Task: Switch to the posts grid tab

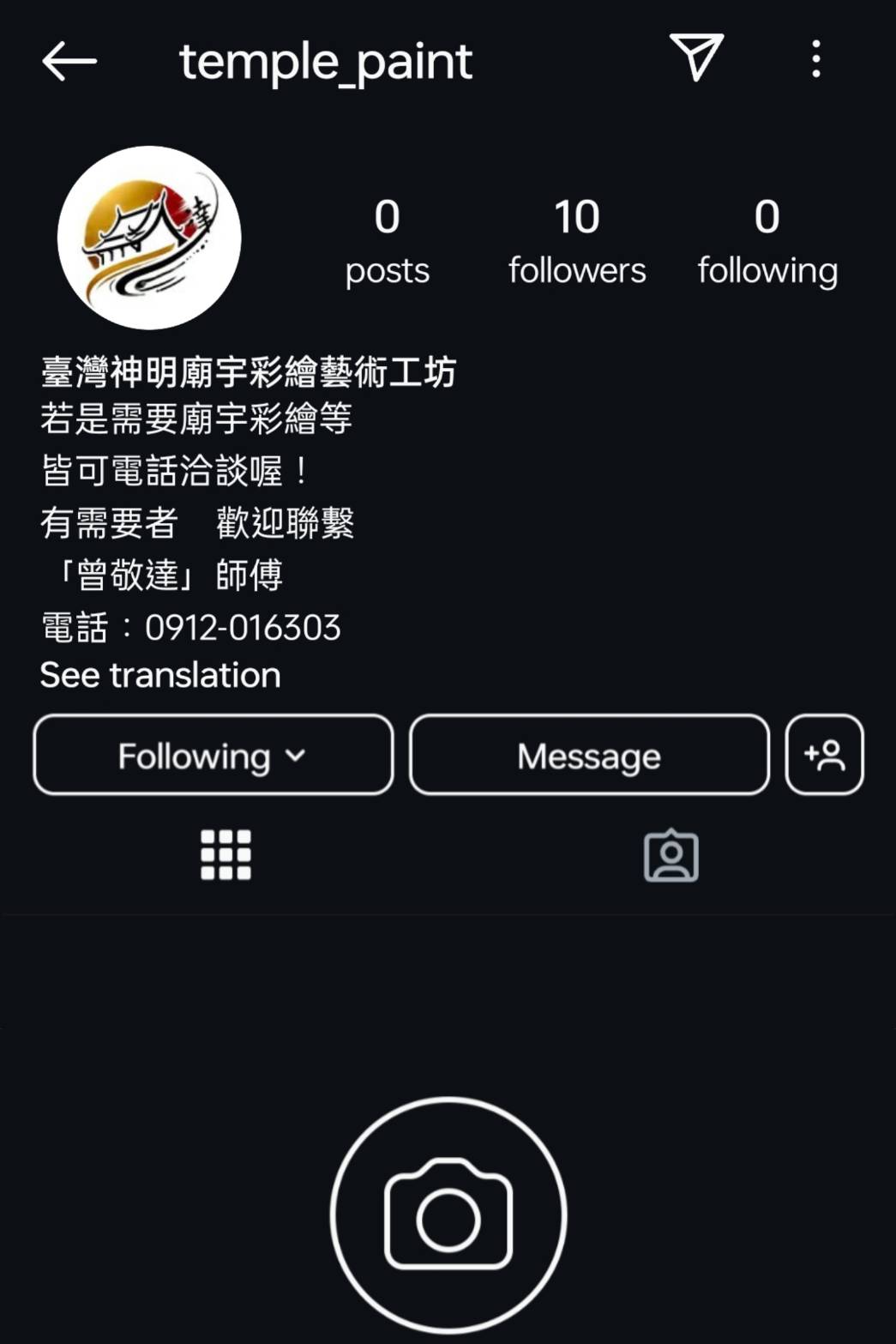Action: coord(226,854)
